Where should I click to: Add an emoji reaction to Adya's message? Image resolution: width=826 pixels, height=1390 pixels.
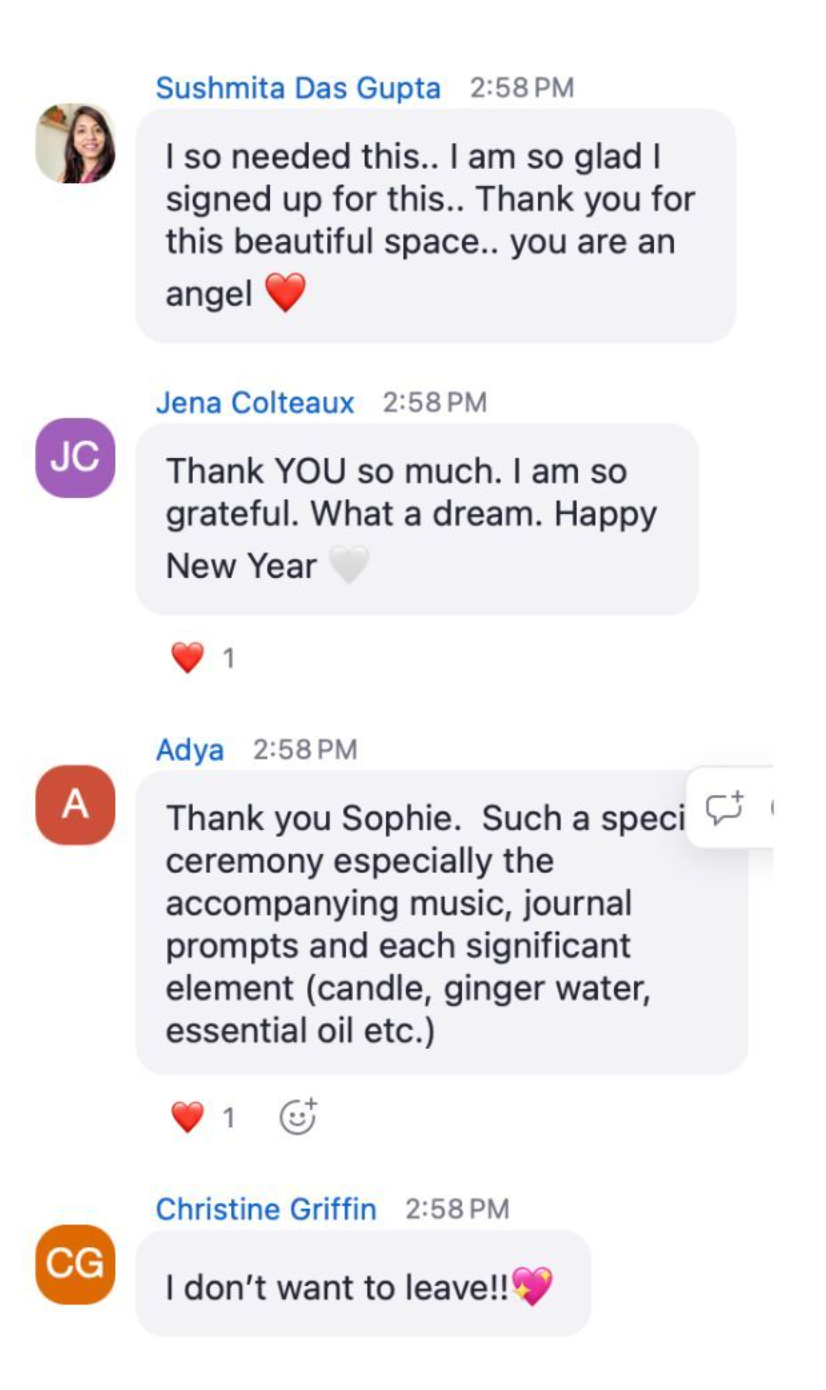point(297,1117)
